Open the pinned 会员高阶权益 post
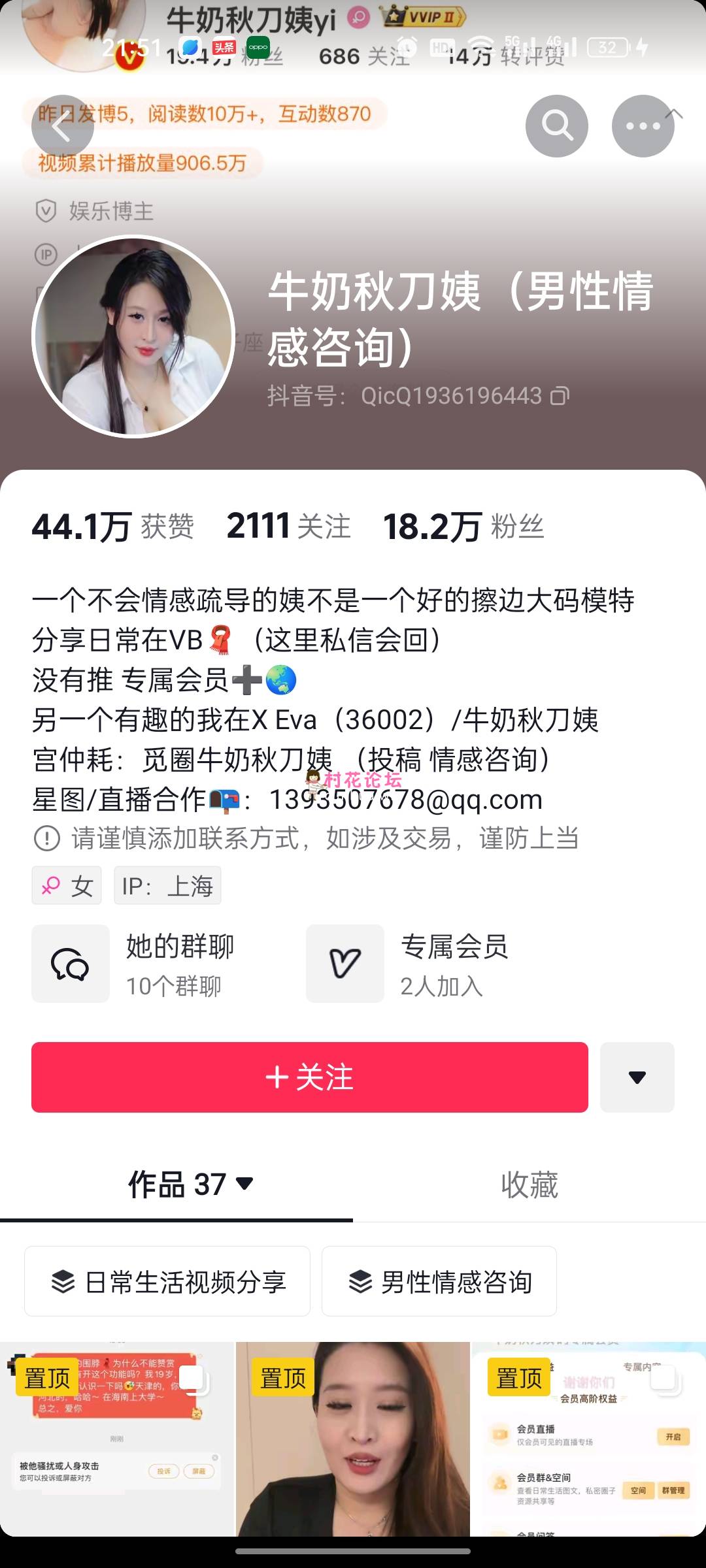Image resolution: width=706 pixels, height=1568 pixels. click(x=588, y=1439)
